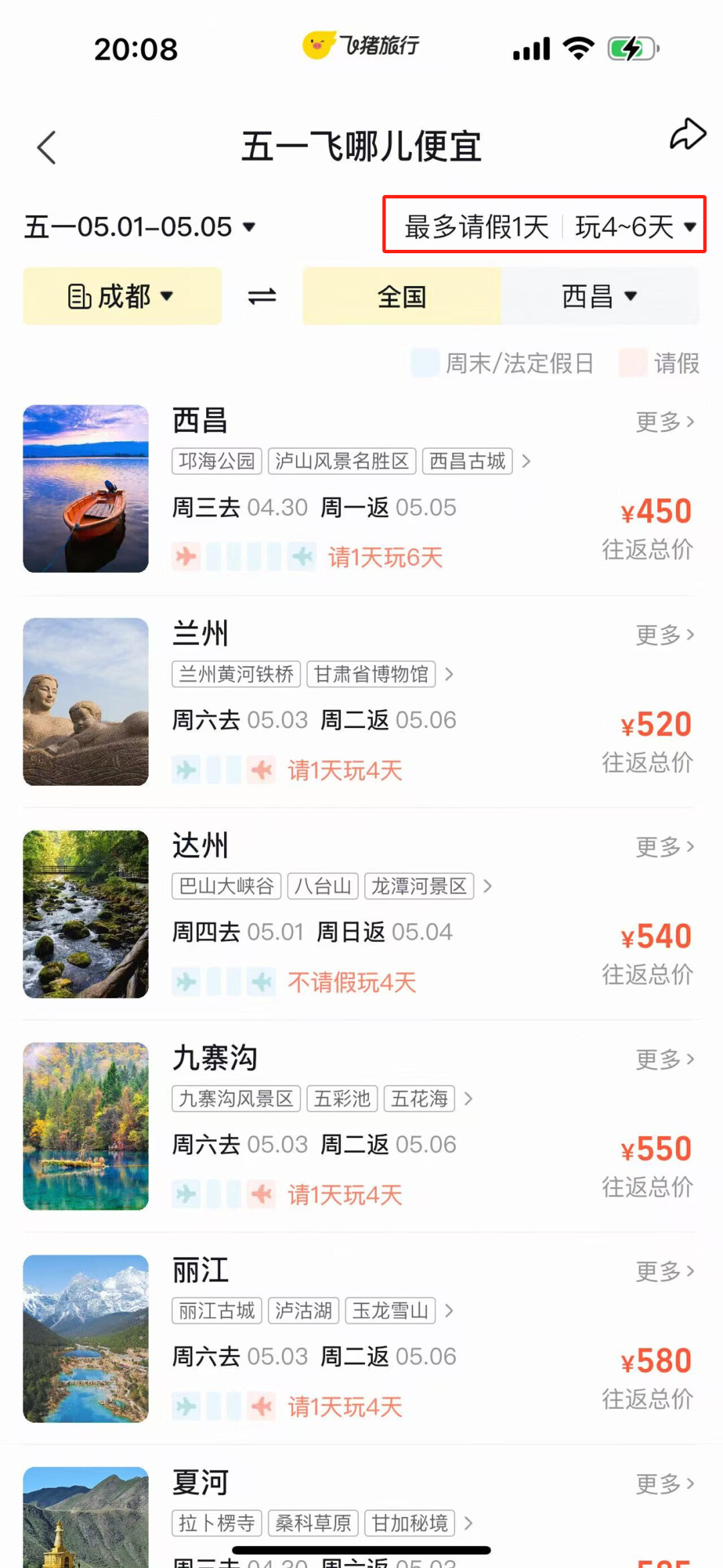The width and height of the screenshot is (723, 1568).
Task: Share this cheap flights page
Action: 688,135
